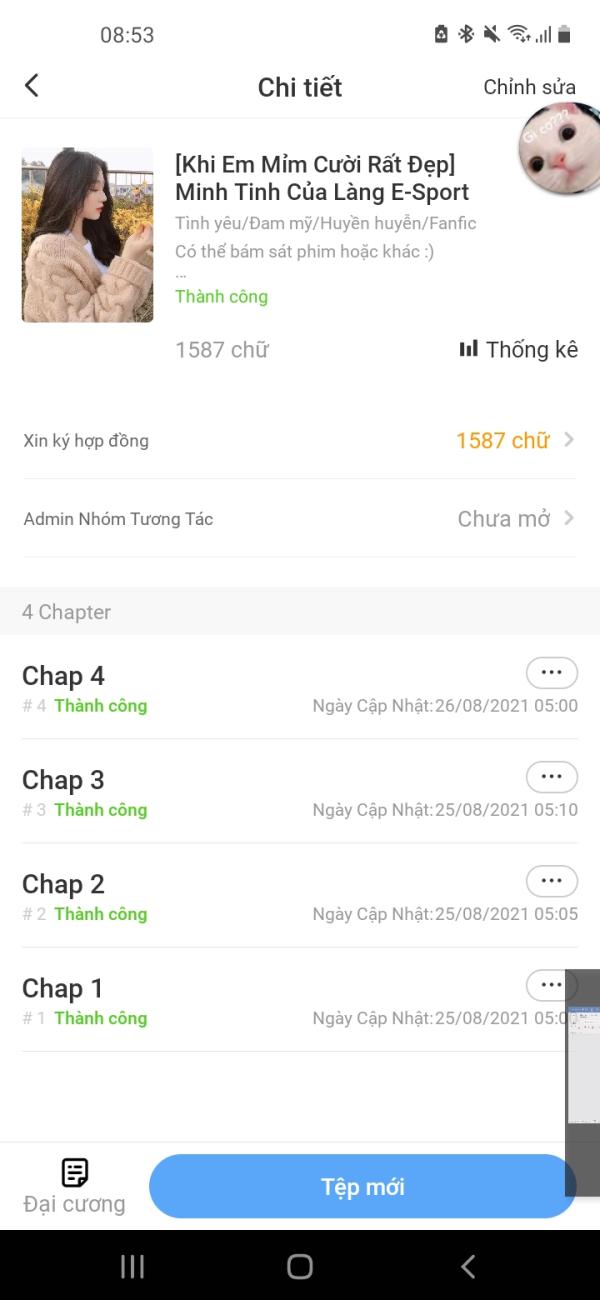Open Chap 3 chapter

[200, 792]
